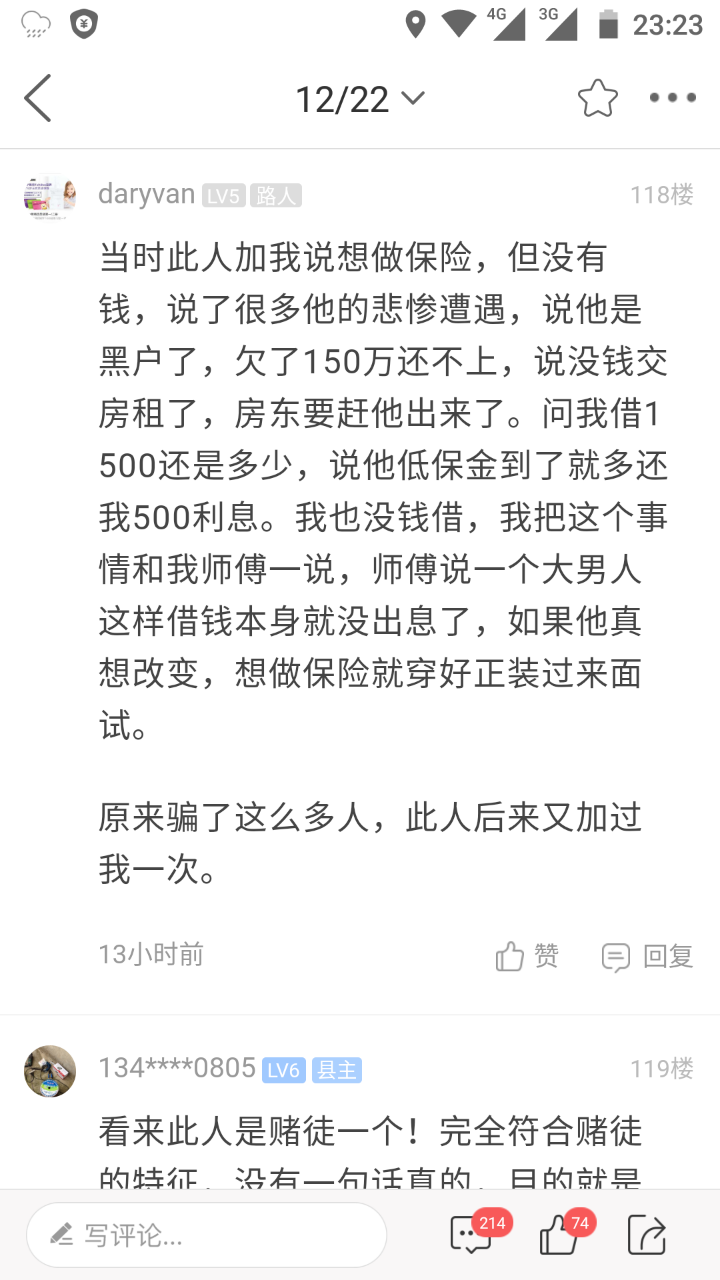
Task: Open the 12/22 page selector dropdown
Action: coord(359,99)
